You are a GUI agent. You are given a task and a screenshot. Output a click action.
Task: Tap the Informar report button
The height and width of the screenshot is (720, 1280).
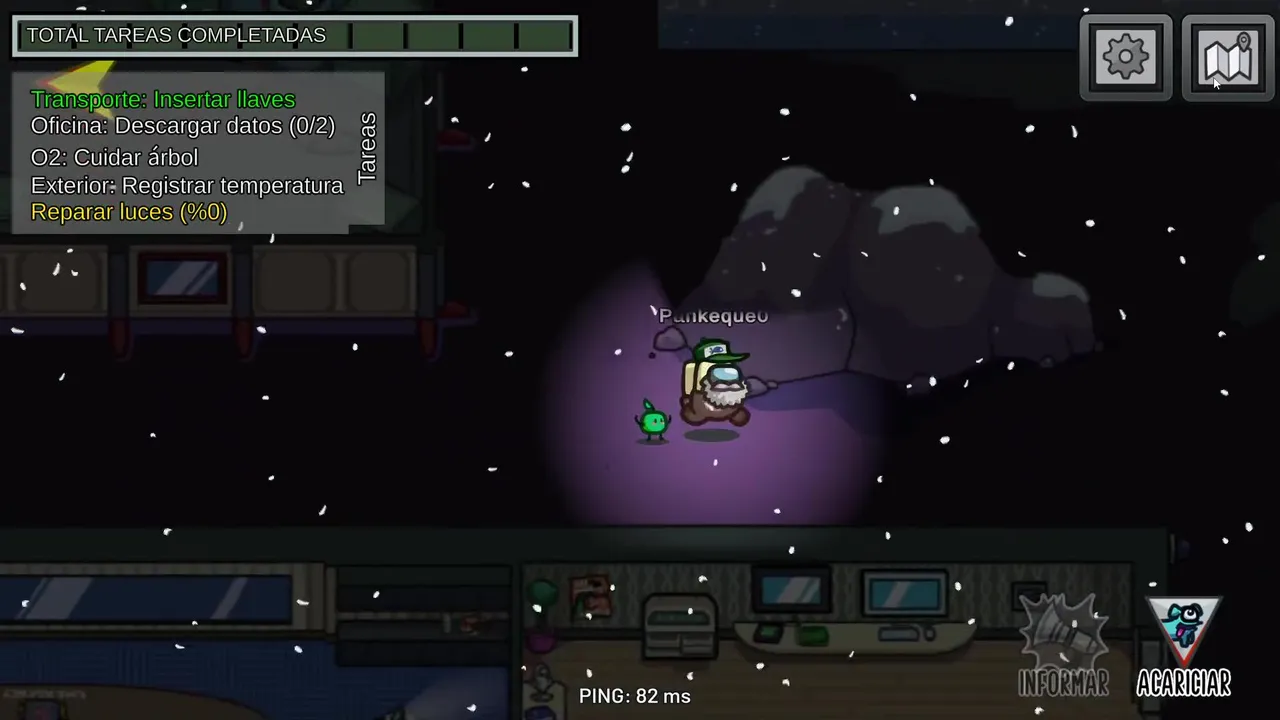tap(1063, 647)
